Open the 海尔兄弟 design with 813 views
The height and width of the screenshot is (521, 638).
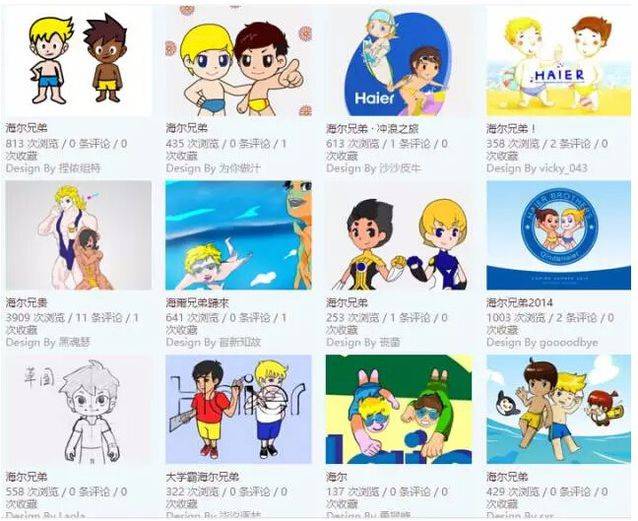[78, 62]
